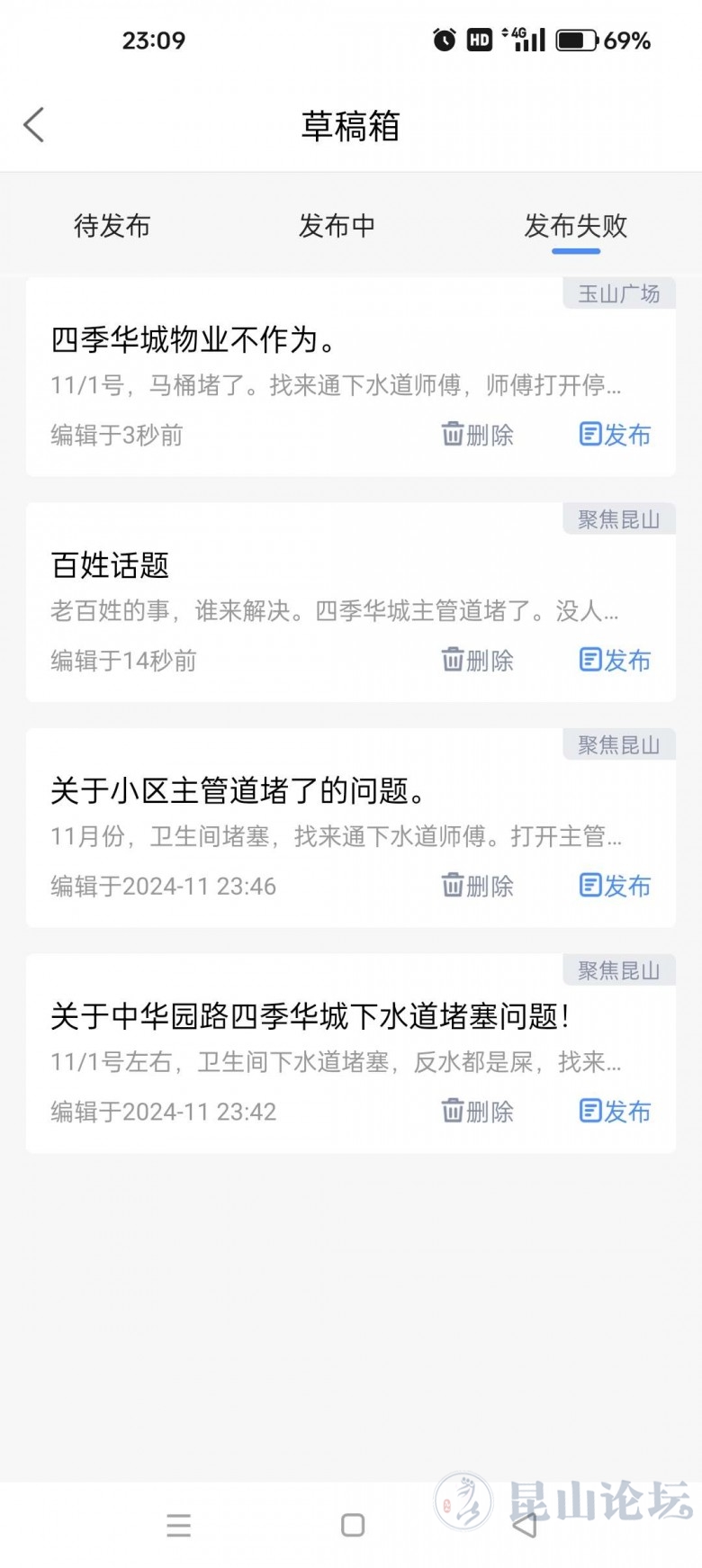Delete the draft 关于小区主管道堵了的问题。
The height and width of the screenshot is (1568, 702).
(x=478, y=886)
